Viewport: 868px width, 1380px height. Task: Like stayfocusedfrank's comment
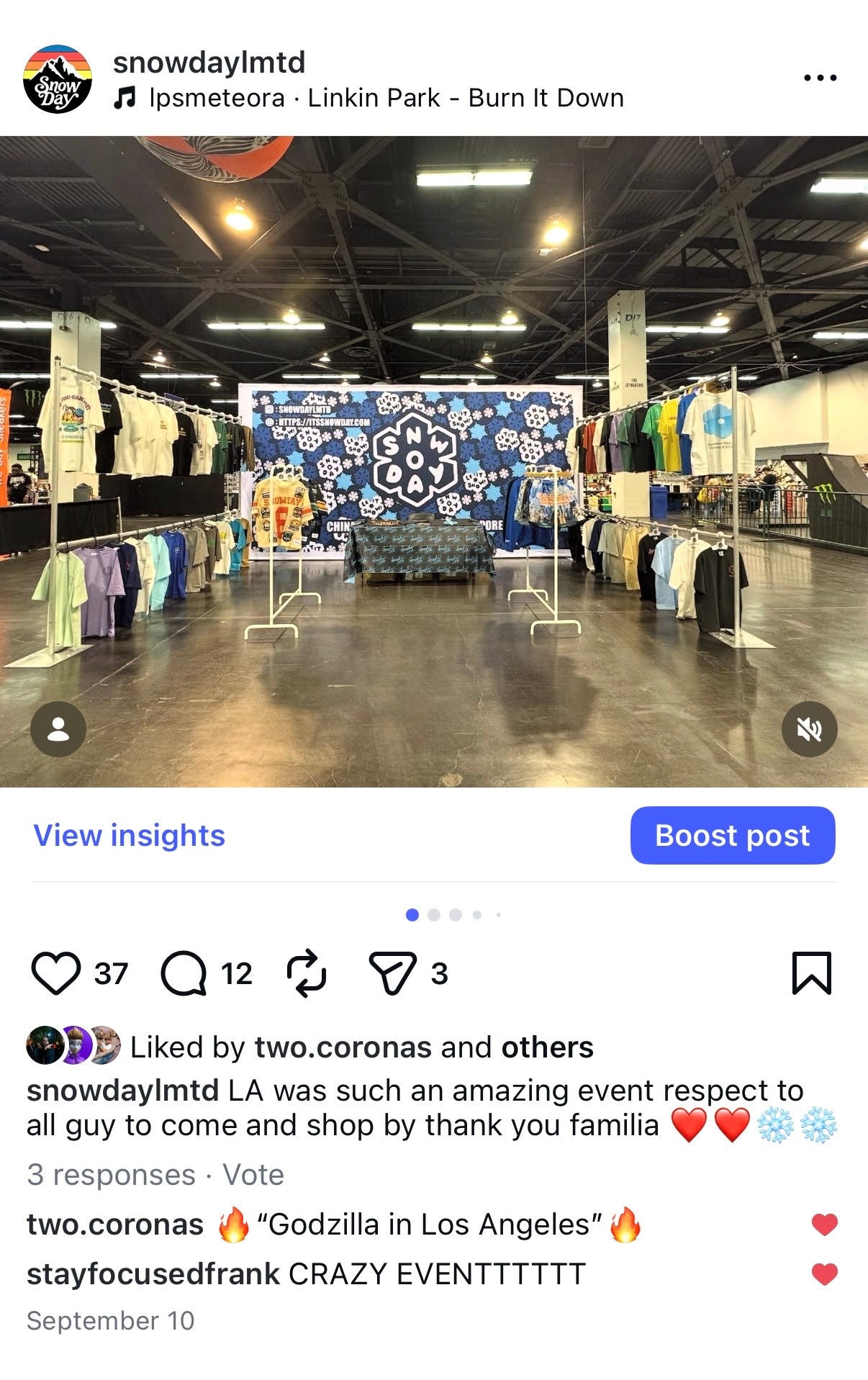coord(824,1274)
